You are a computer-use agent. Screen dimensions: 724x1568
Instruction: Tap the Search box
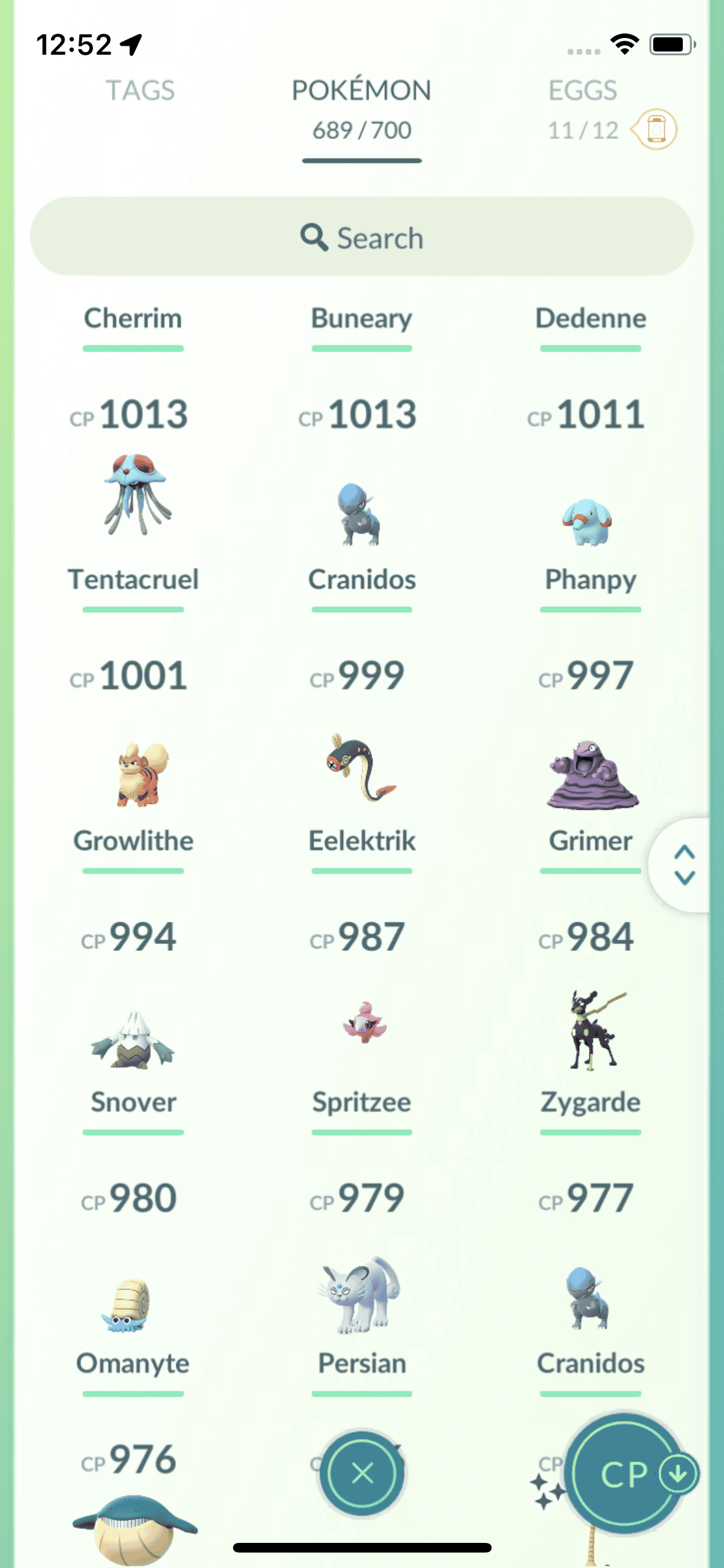[x=362, y=238]
